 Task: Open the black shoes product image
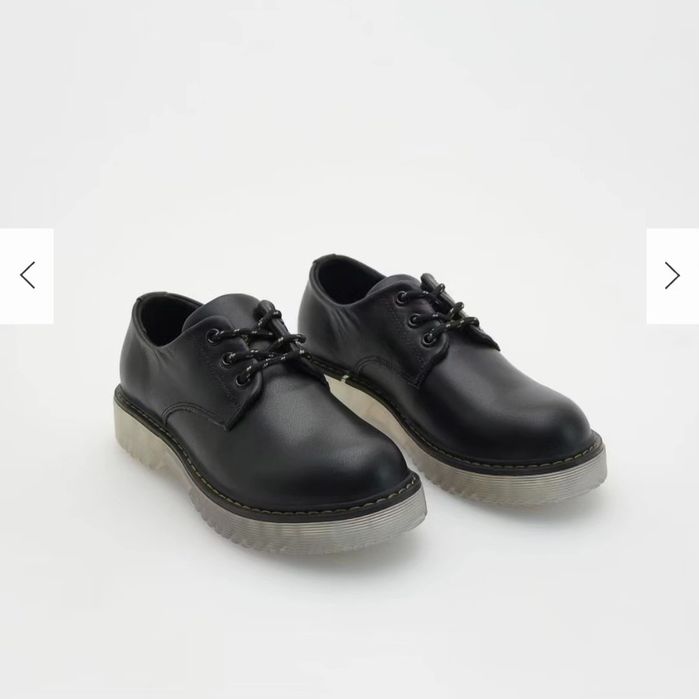[x=360, y=400]
